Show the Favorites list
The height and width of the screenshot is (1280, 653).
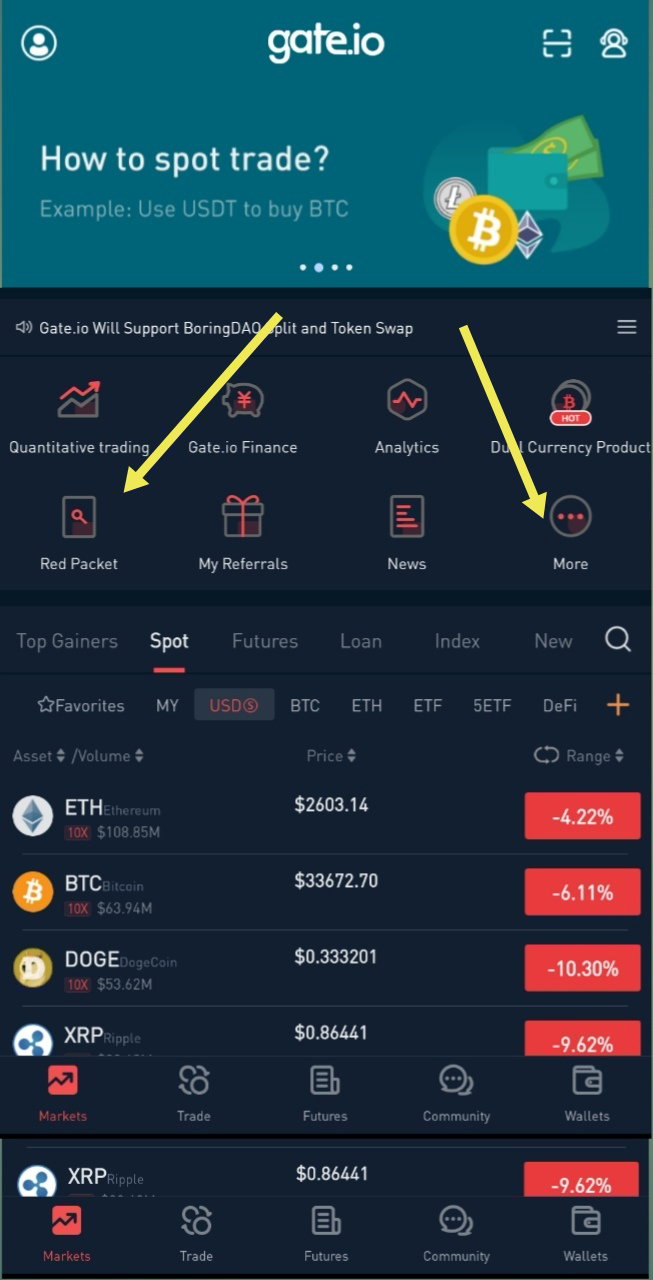pyautogui.click(x=81, y=705)
